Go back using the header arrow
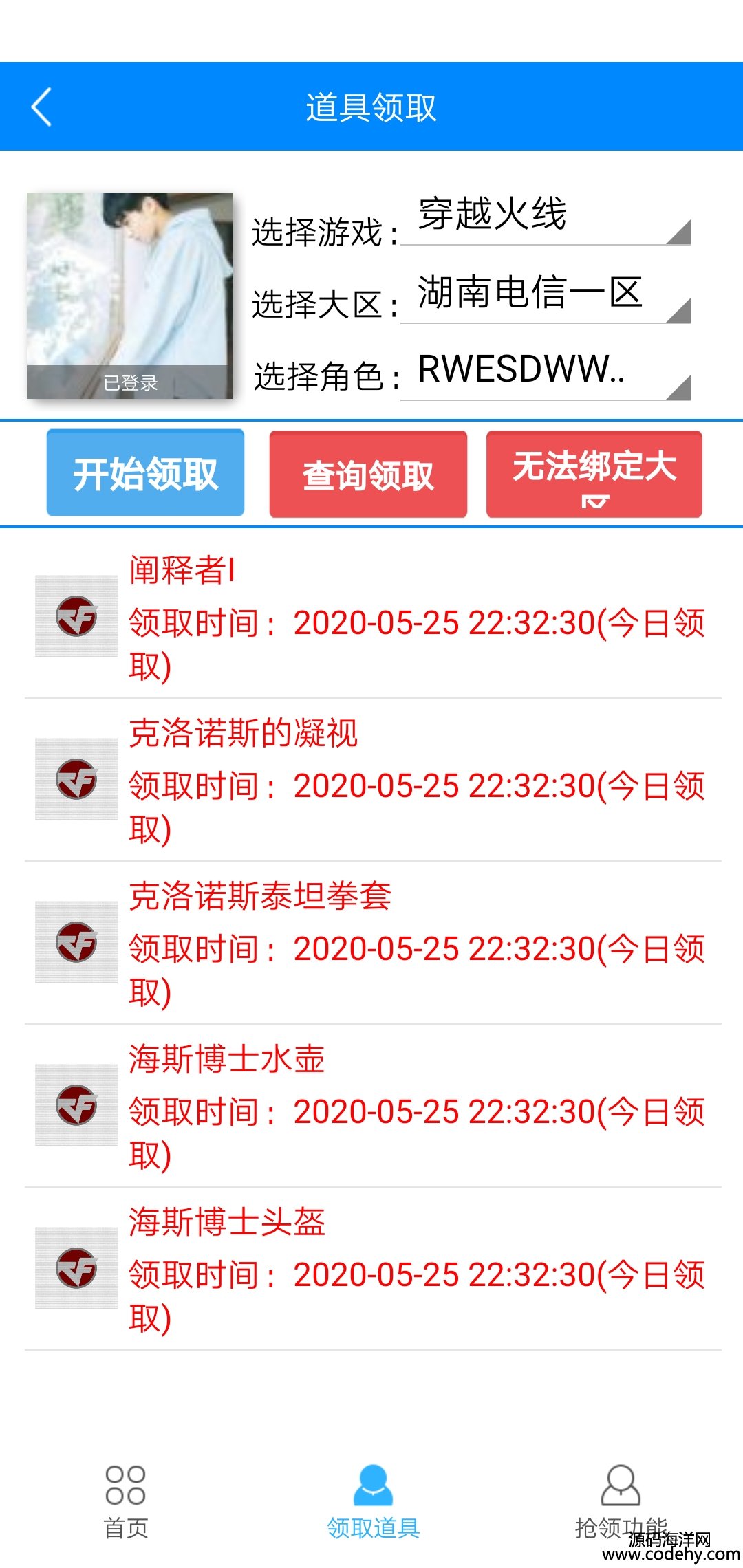Screen dimensions: 743x1568 pos(42,107)
